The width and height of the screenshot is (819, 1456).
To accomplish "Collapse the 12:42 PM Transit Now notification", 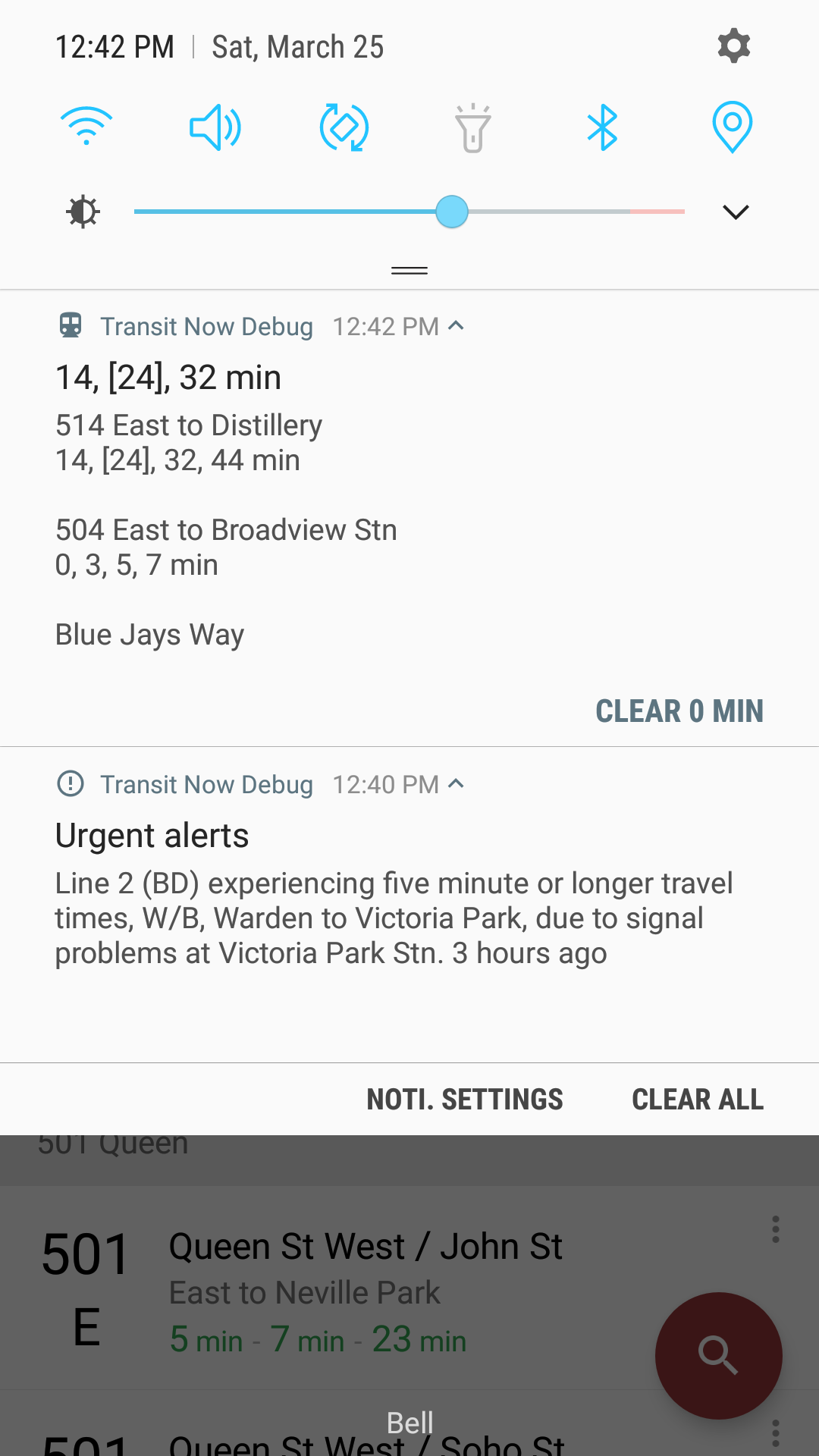I will click(456, 325).
